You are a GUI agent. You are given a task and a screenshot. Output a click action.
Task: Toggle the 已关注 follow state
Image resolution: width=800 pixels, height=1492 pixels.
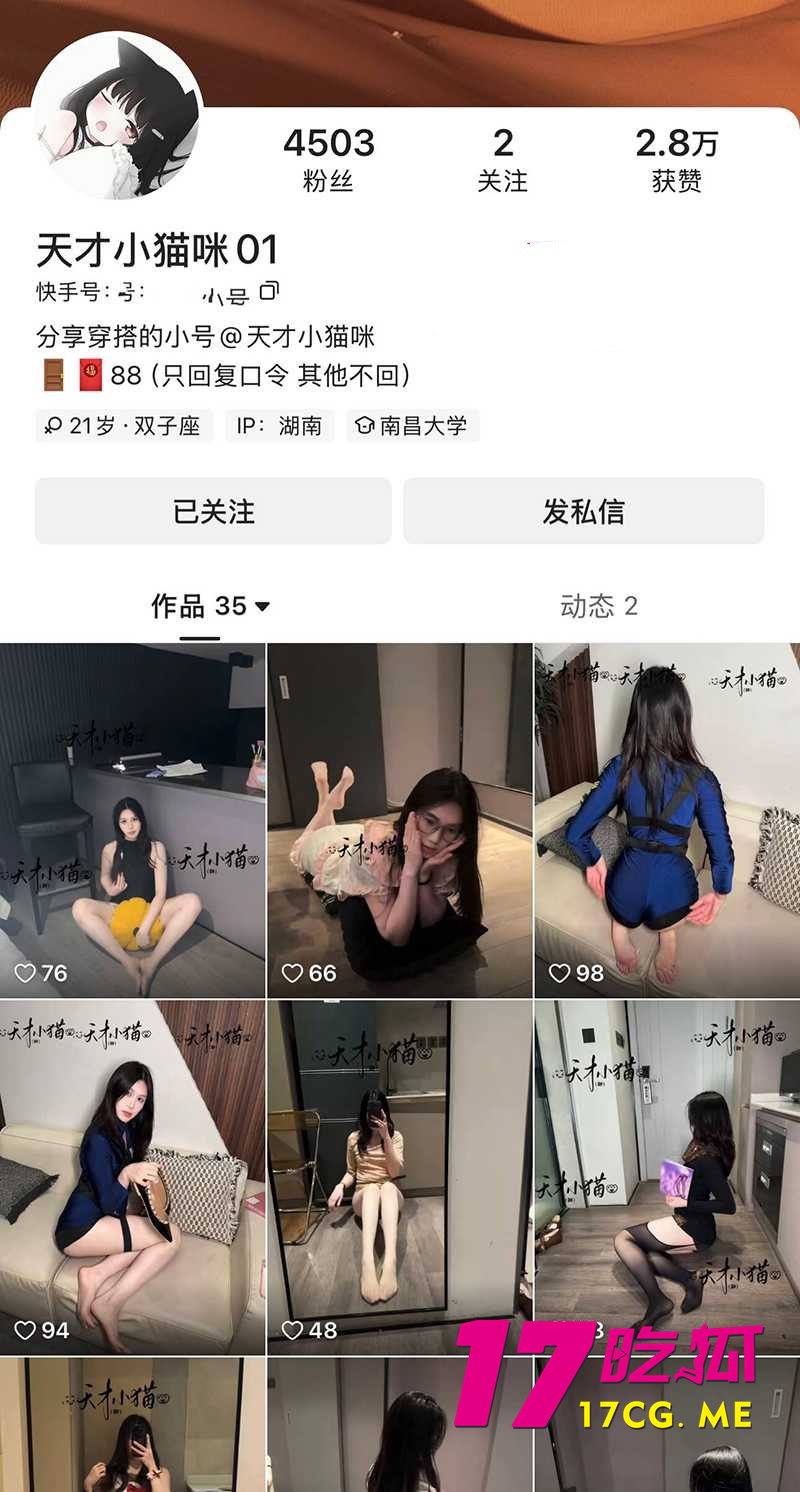point(213,512)
